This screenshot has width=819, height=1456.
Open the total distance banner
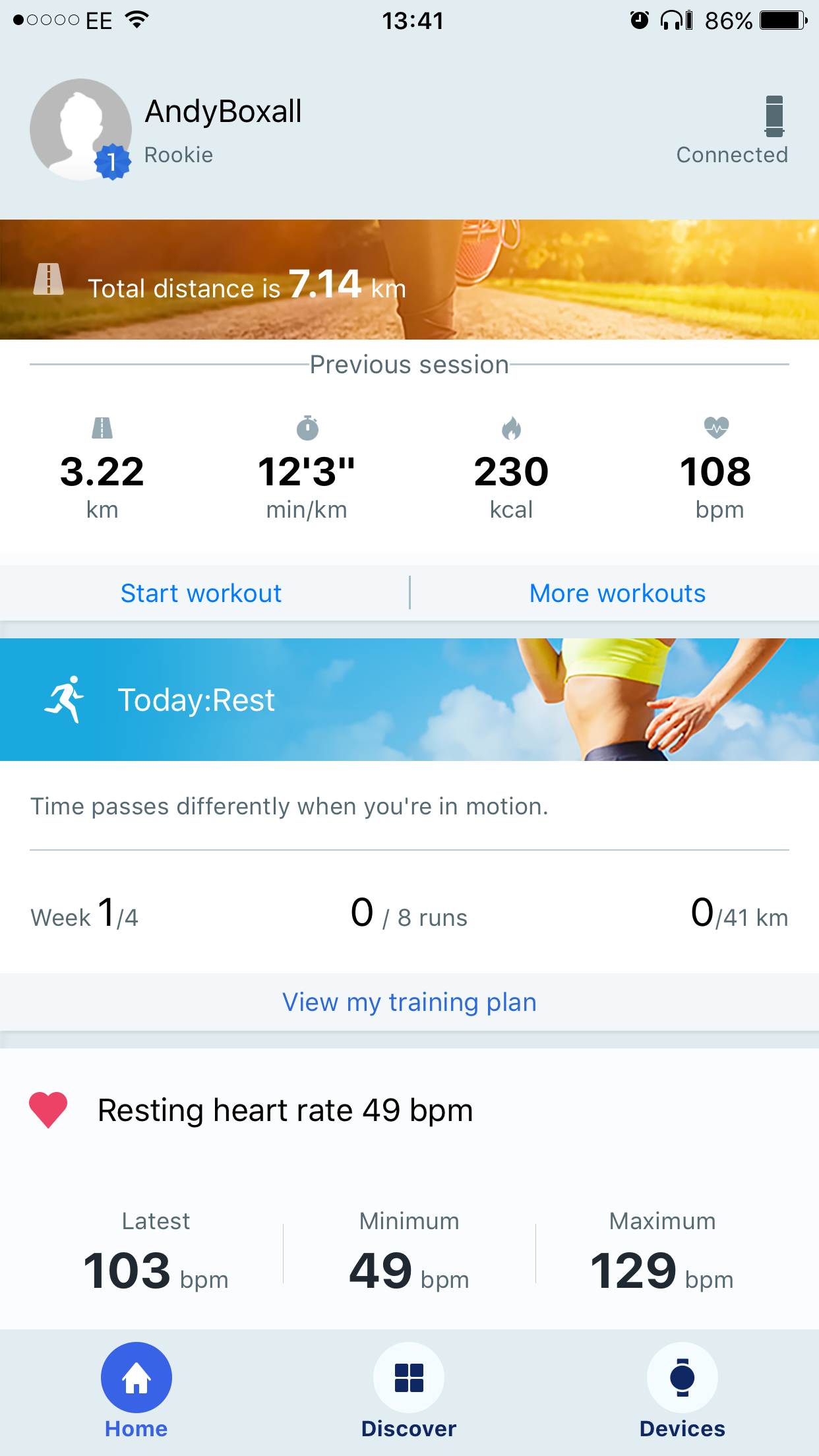click(409, 280)
